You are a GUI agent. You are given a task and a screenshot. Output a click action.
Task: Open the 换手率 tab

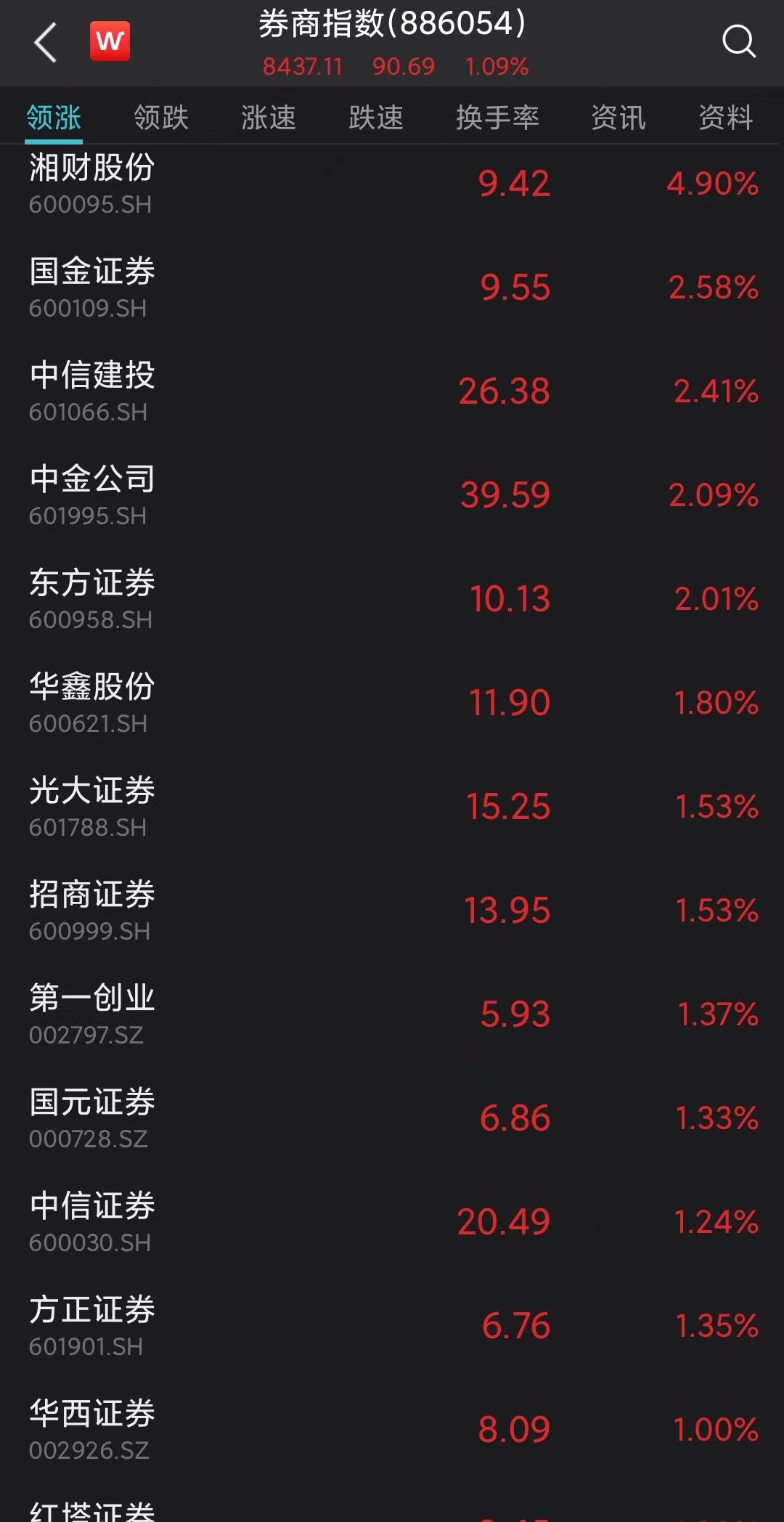coord(497,118)
